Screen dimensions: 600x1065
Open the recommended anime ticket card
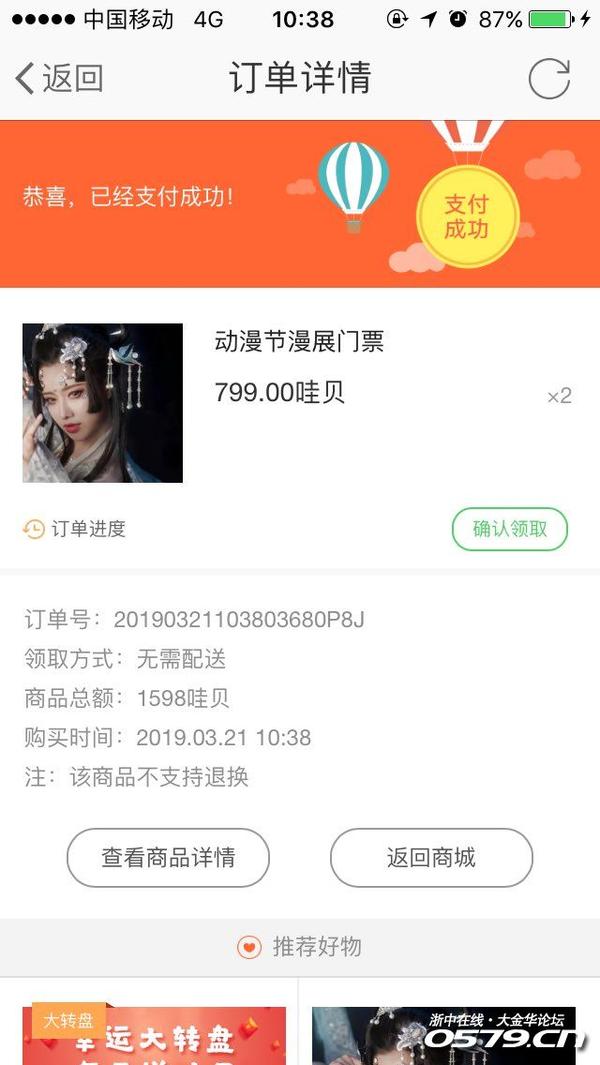click(443, 1035)
